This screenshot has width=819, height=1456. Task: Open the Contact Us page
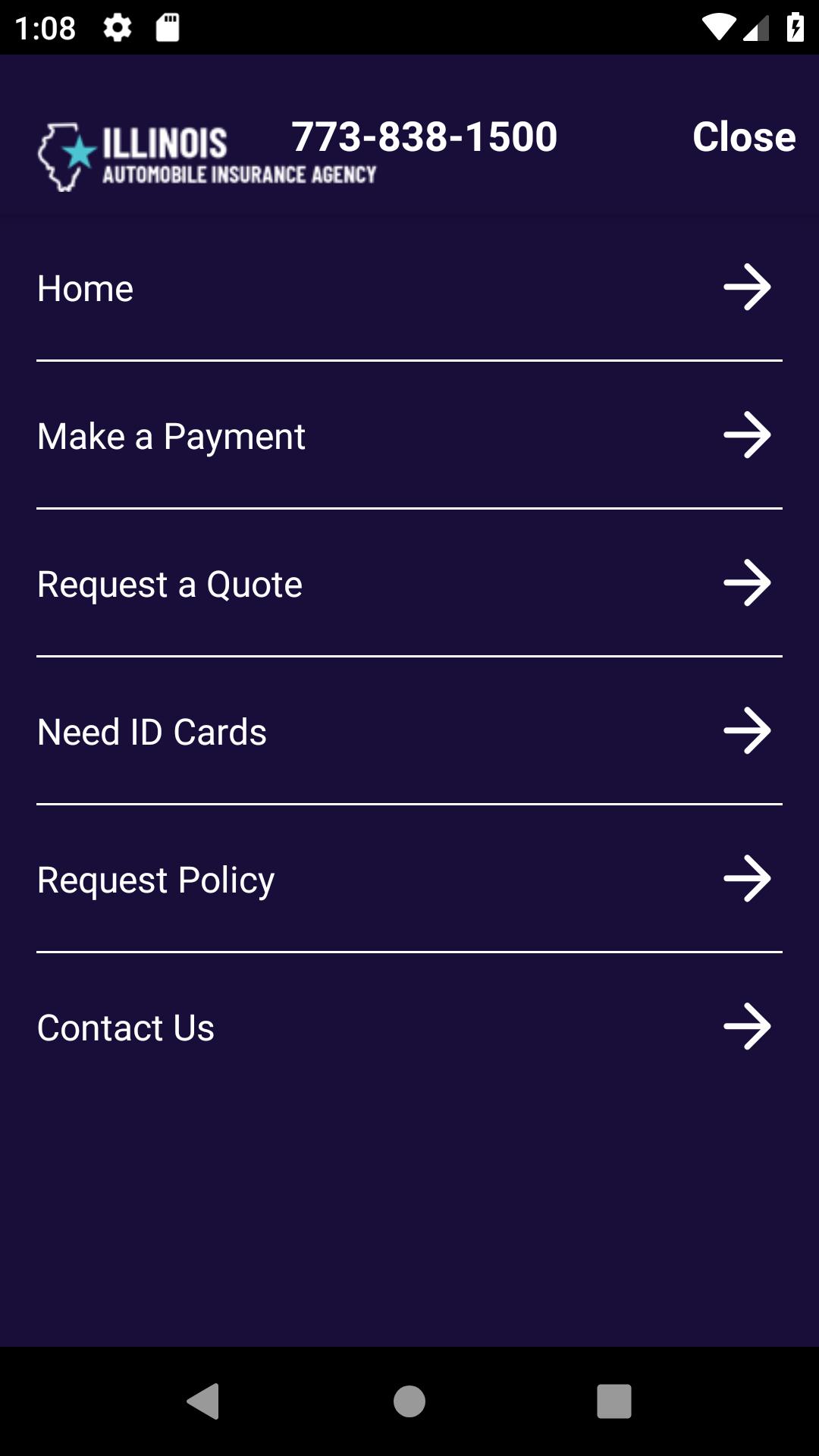pyautogui.click(x=409, y=1028)
